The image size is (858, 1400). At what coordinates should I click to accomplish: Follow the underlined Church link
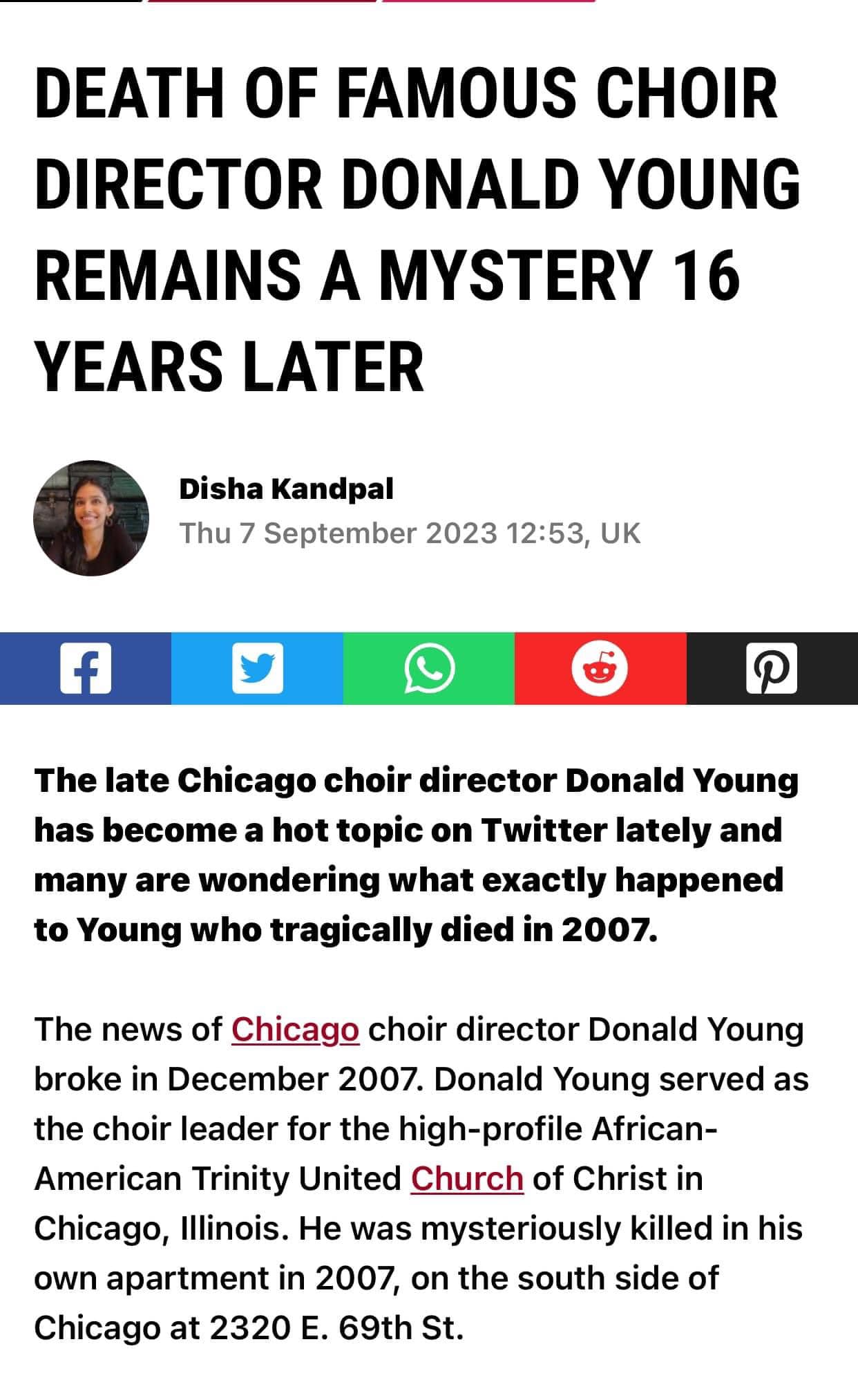point(467,1179)
